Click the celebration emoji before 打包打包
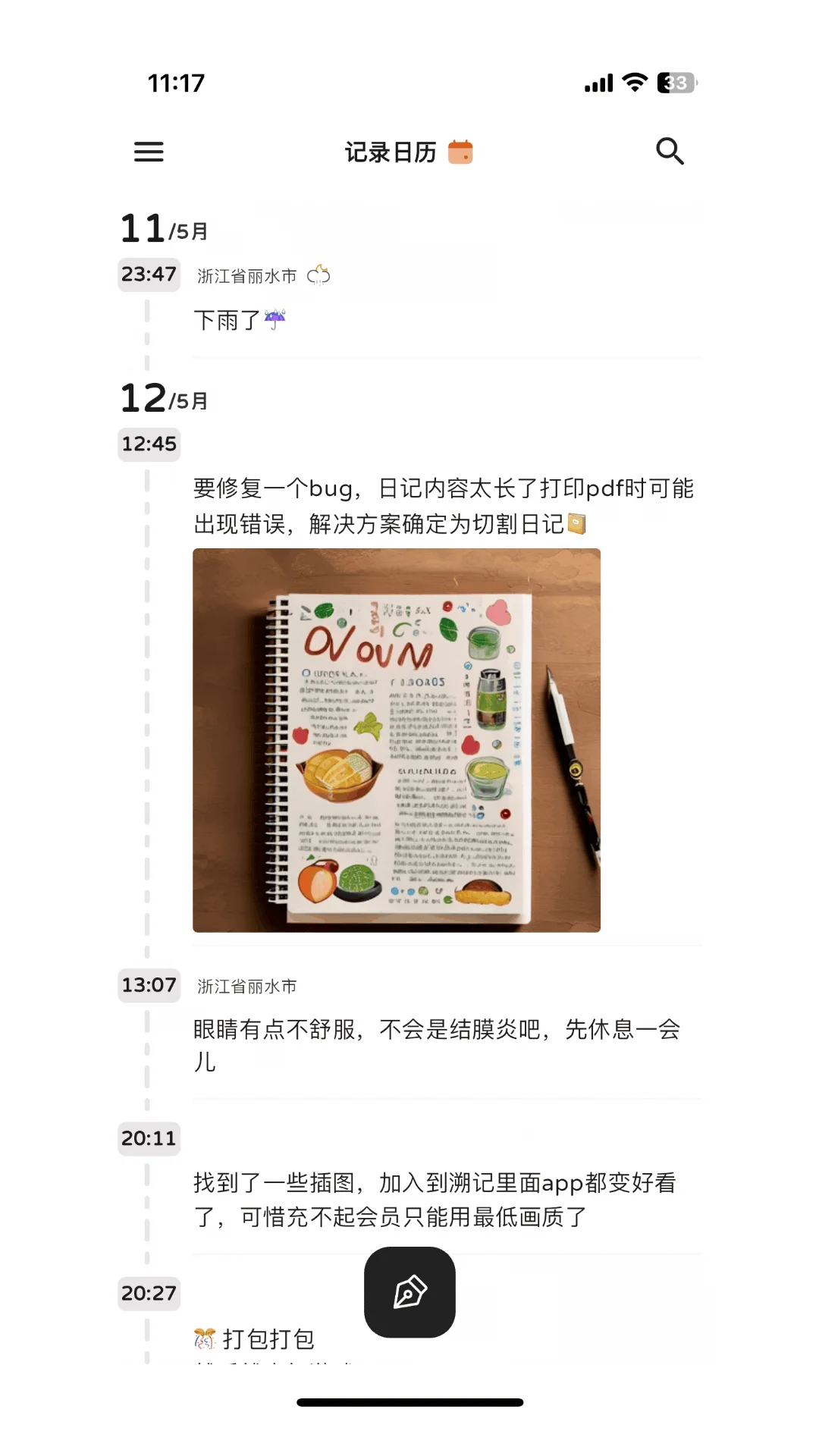This screenshot has height=1456, width=819. [204, 1337]
